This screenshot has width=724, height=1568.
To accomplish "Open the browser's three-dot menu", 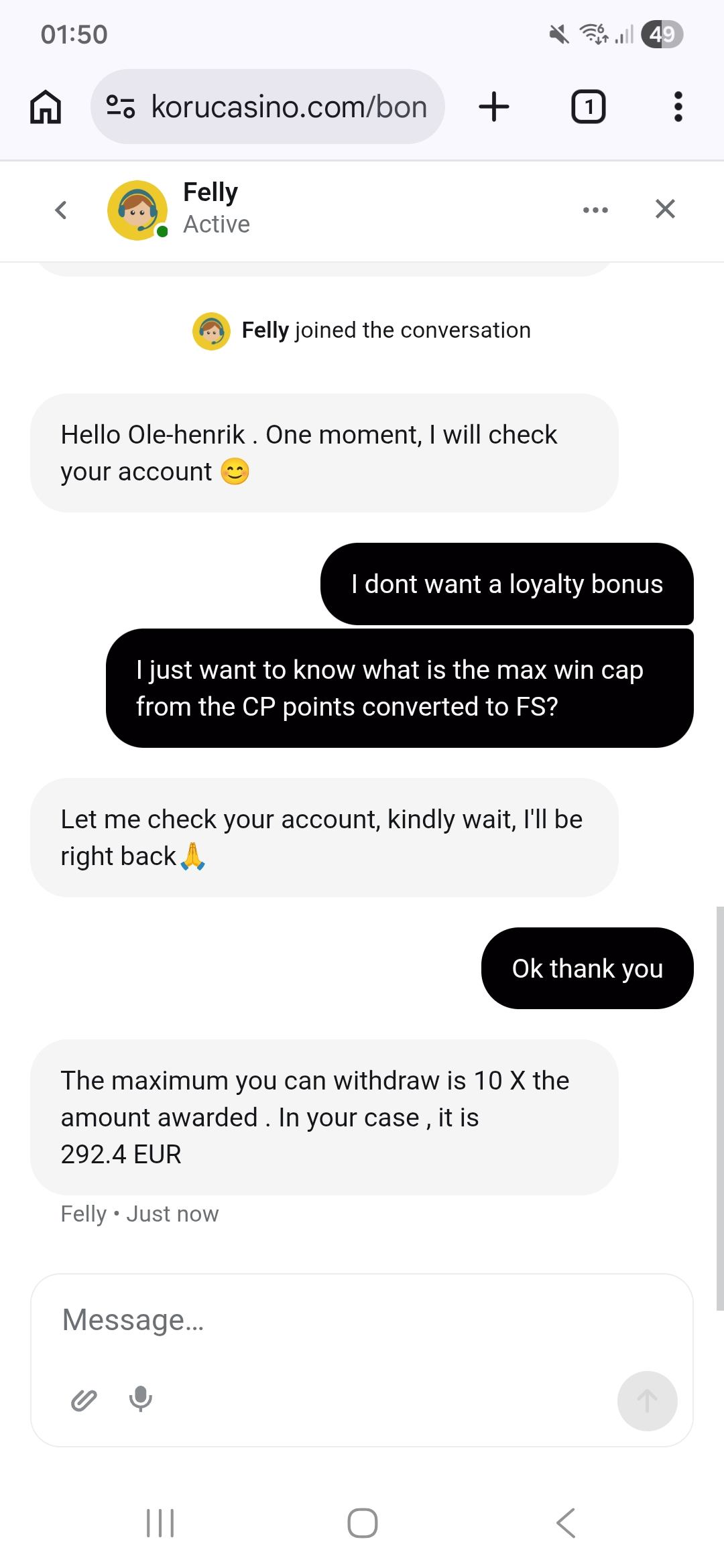I will 678,107.
